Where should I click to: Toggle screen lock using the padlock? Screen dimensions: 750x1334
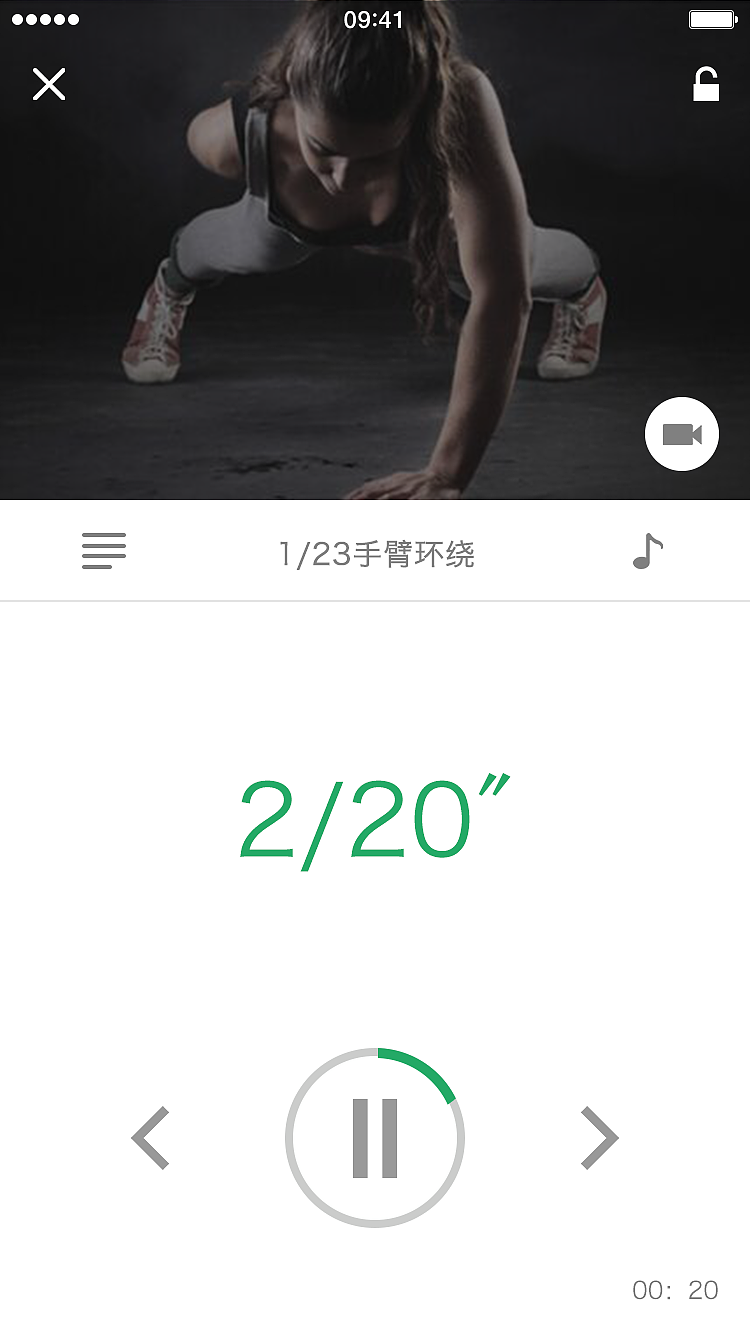coord(706,84)
